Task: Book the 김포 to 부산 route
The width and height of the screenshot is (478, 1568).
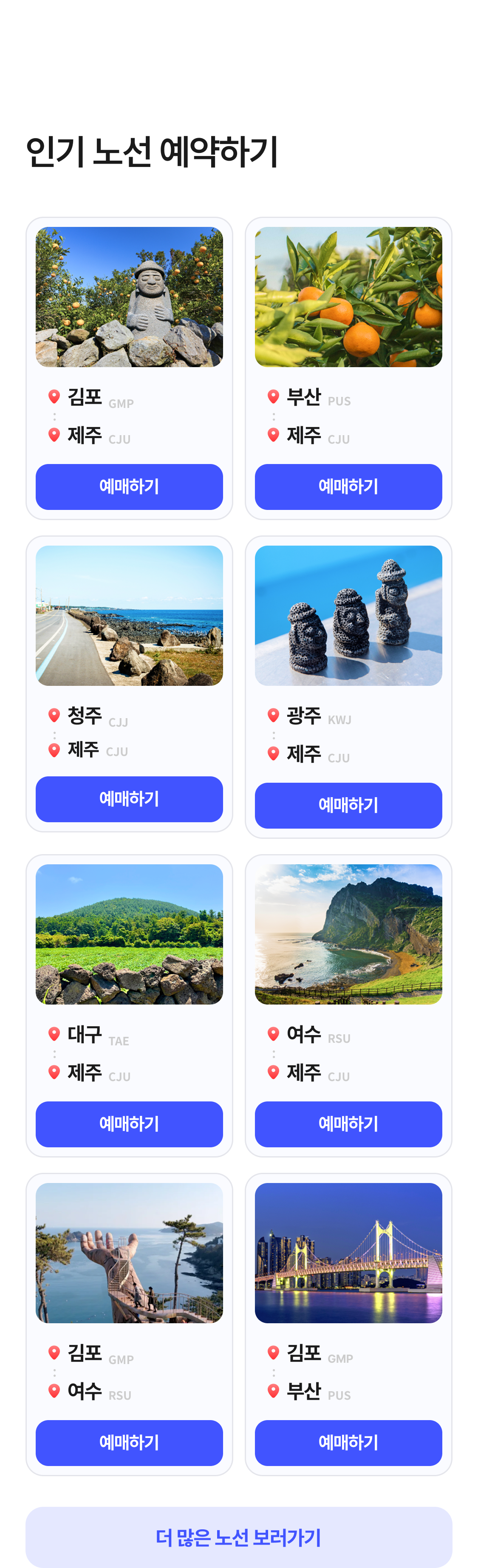Action: tap(348, 1442)
